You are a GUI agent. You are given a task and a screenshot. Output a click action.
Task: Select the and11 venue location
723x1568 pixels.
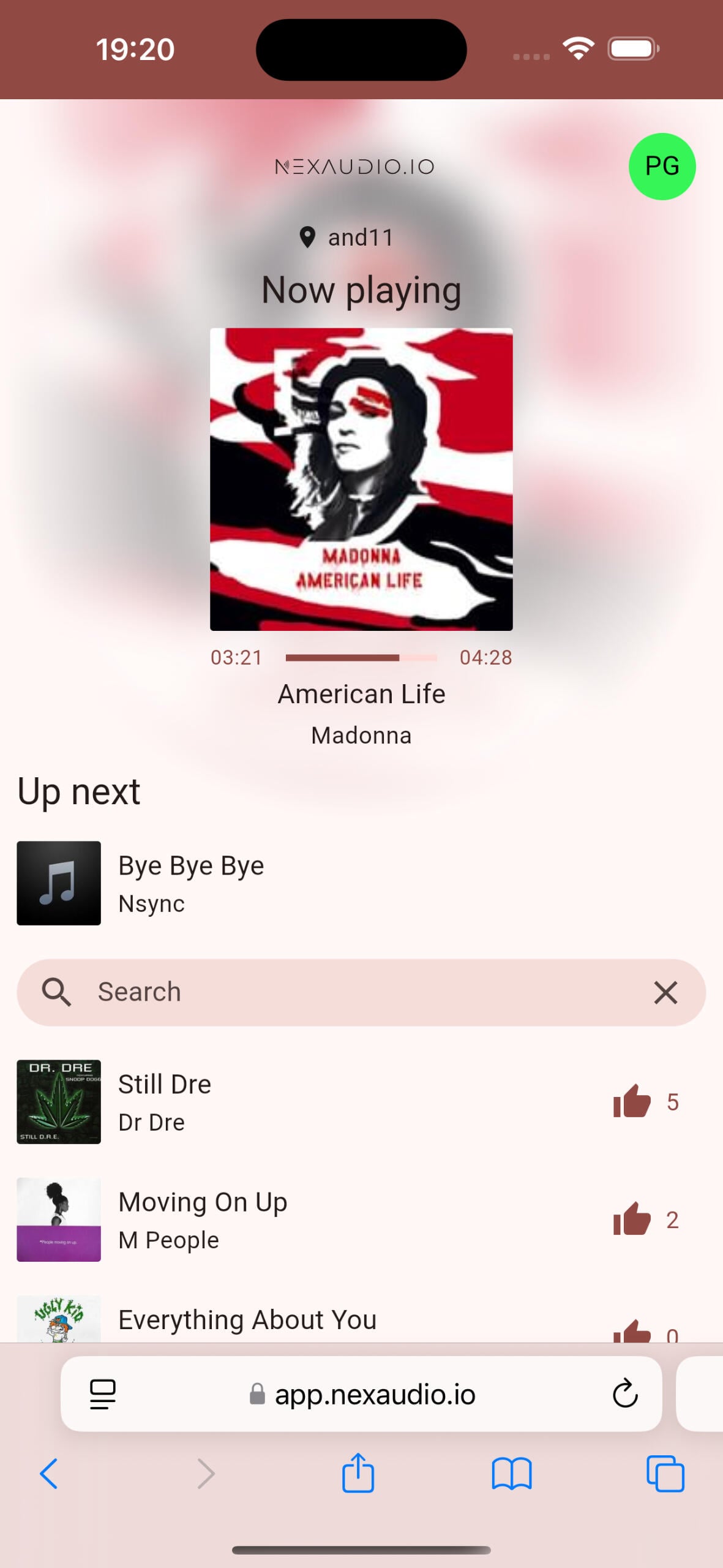click(x=347, y=238)
